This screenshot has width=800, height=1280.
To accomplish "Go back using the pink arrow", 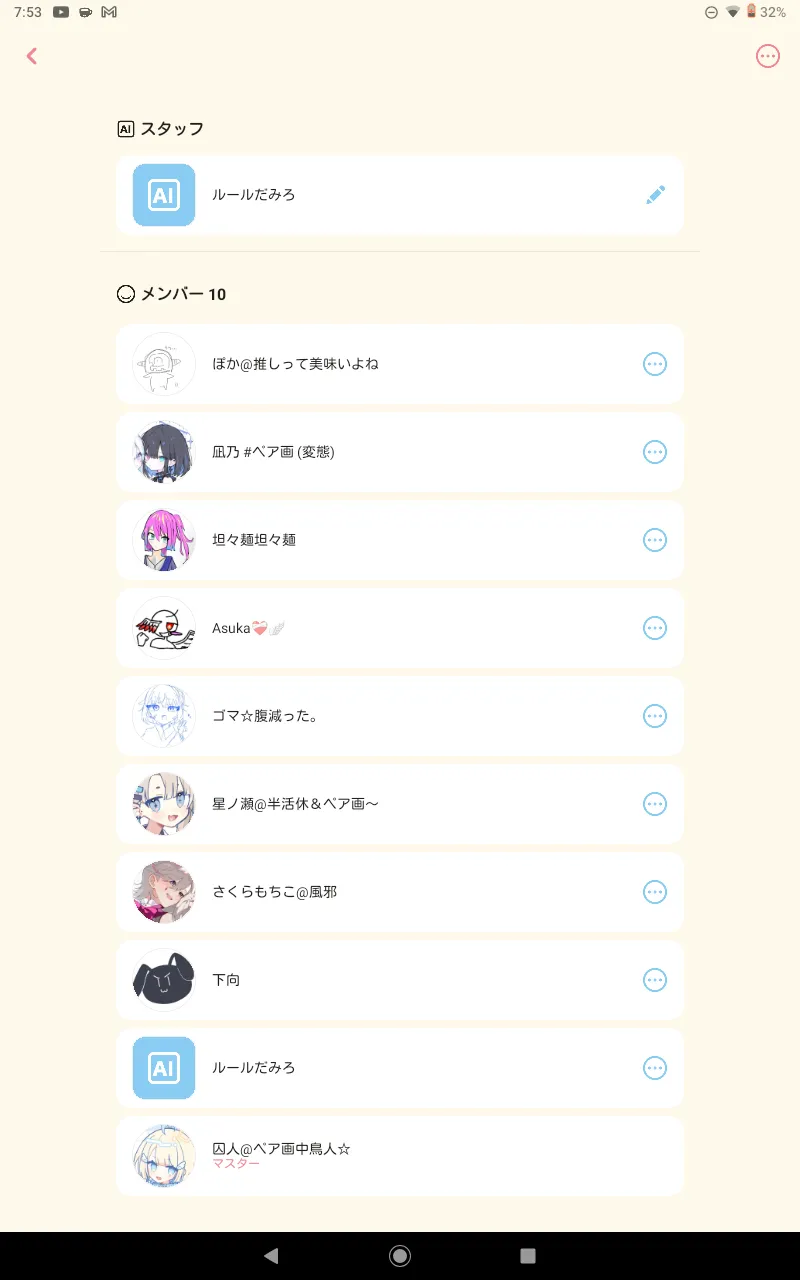I will pyautogui.click(x=32, y=56).
